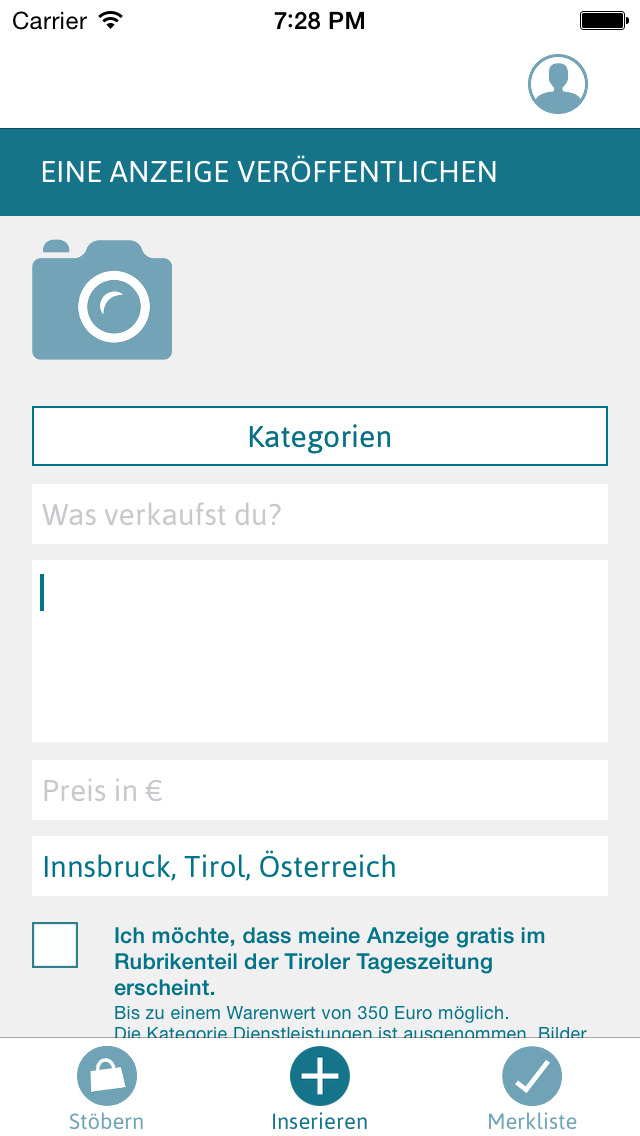Screen dimensions: 640x1136
Task: Check the Tiroler Tageszeitung gratis listing box
Action: [55, 945]
